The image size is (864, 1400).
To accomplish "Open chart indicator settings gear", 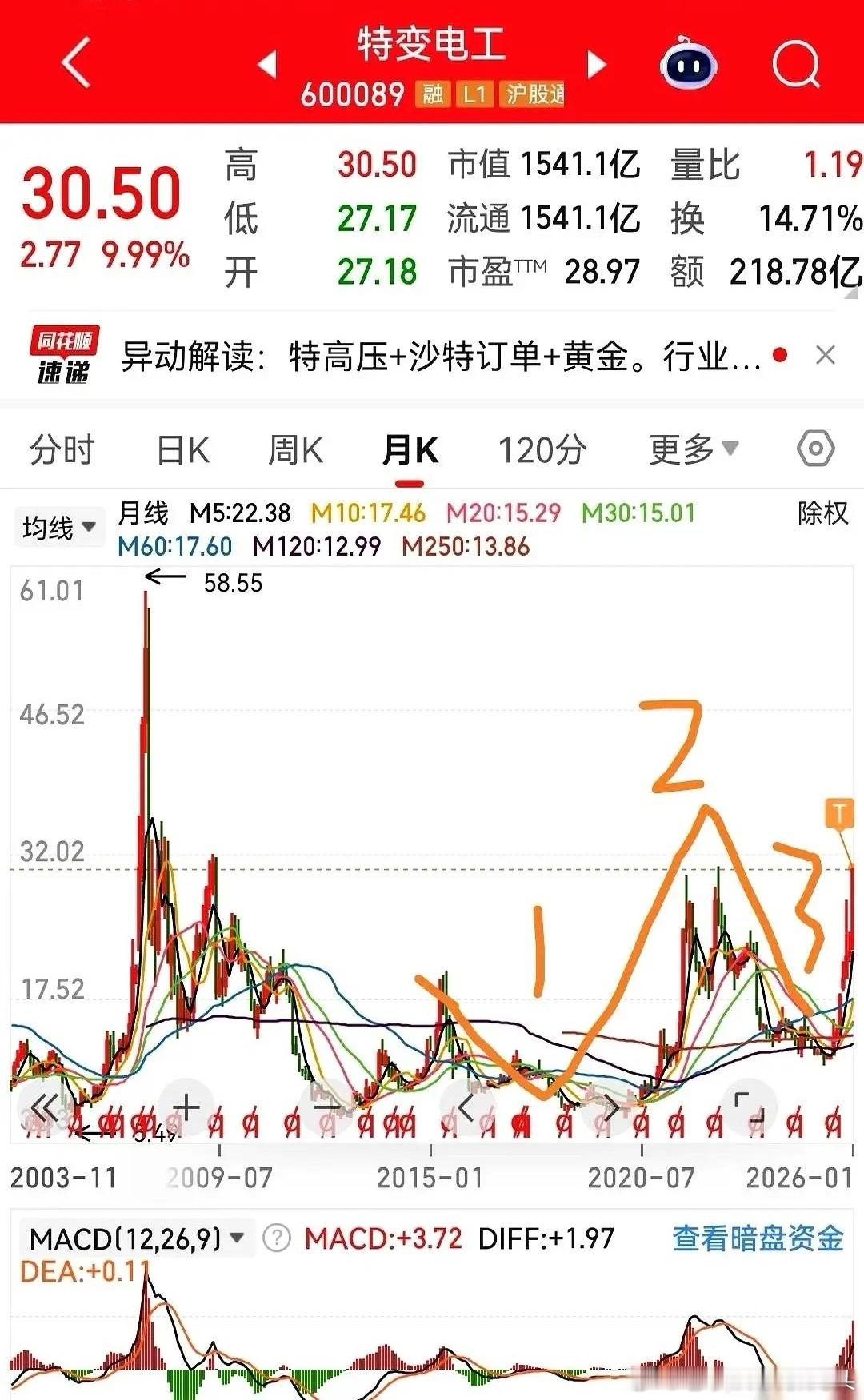I will coord(815,449).
